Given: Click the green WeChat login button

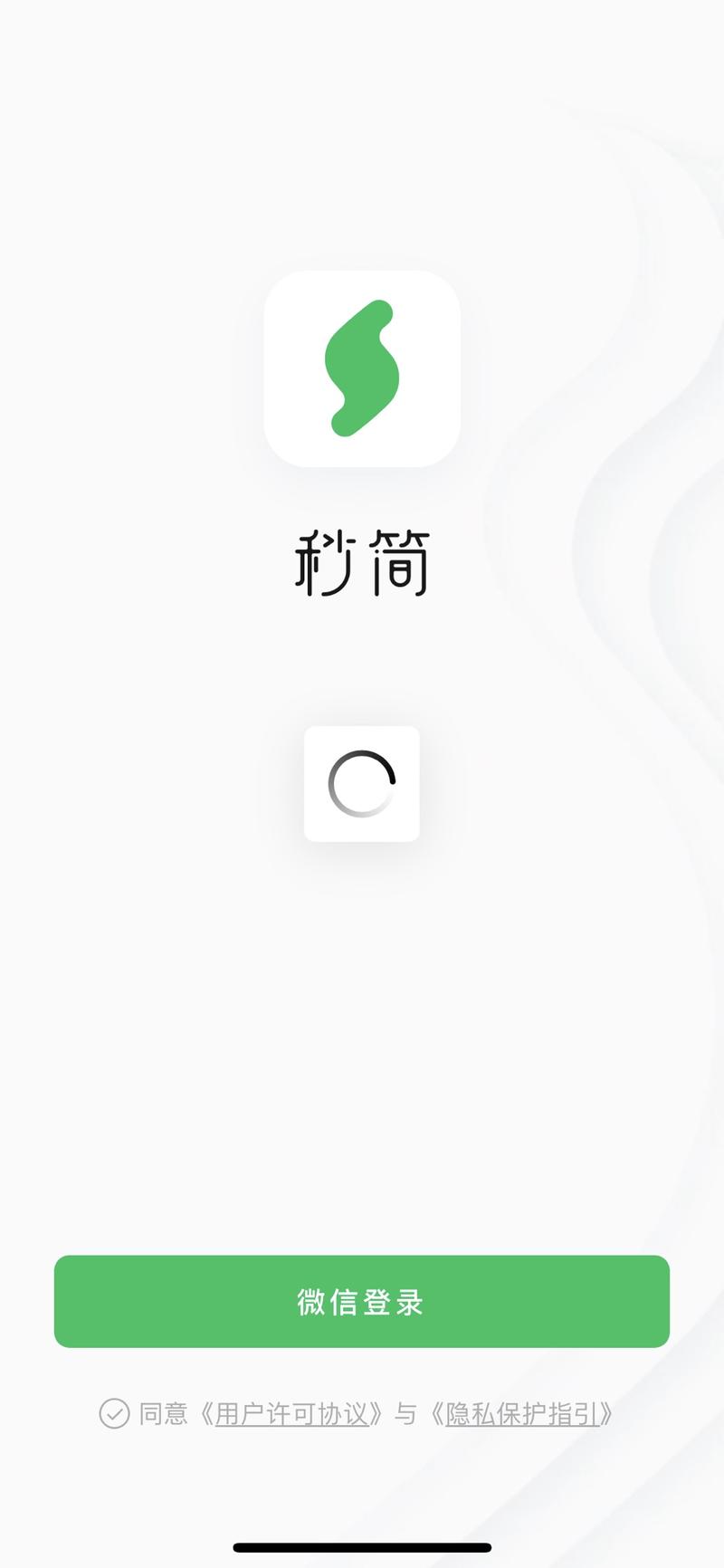Looking at the screenshot, I should pyautogui.click(x=362, y=1302).
